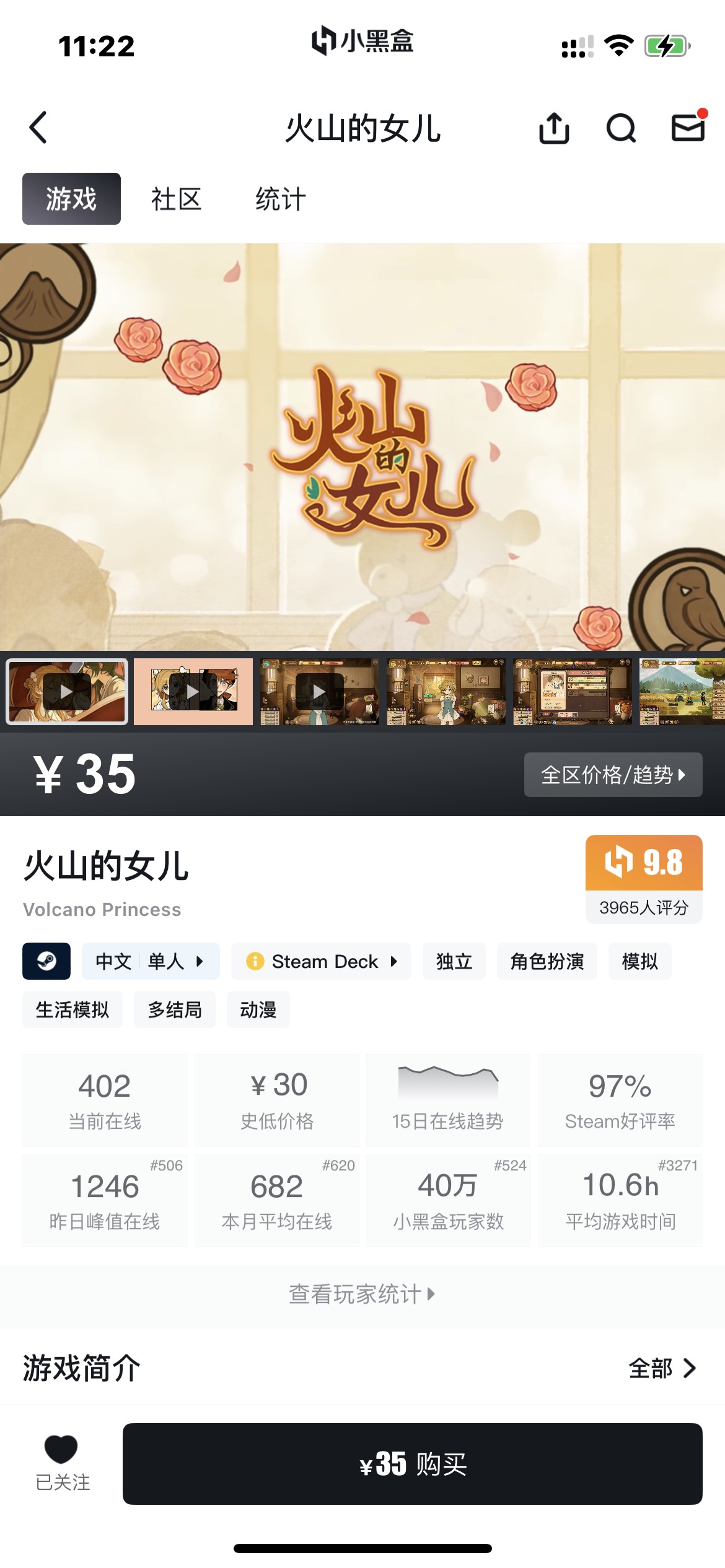Switch to the 社区 tab
Screen dimensions: 725x1568
tap(176, 199)
